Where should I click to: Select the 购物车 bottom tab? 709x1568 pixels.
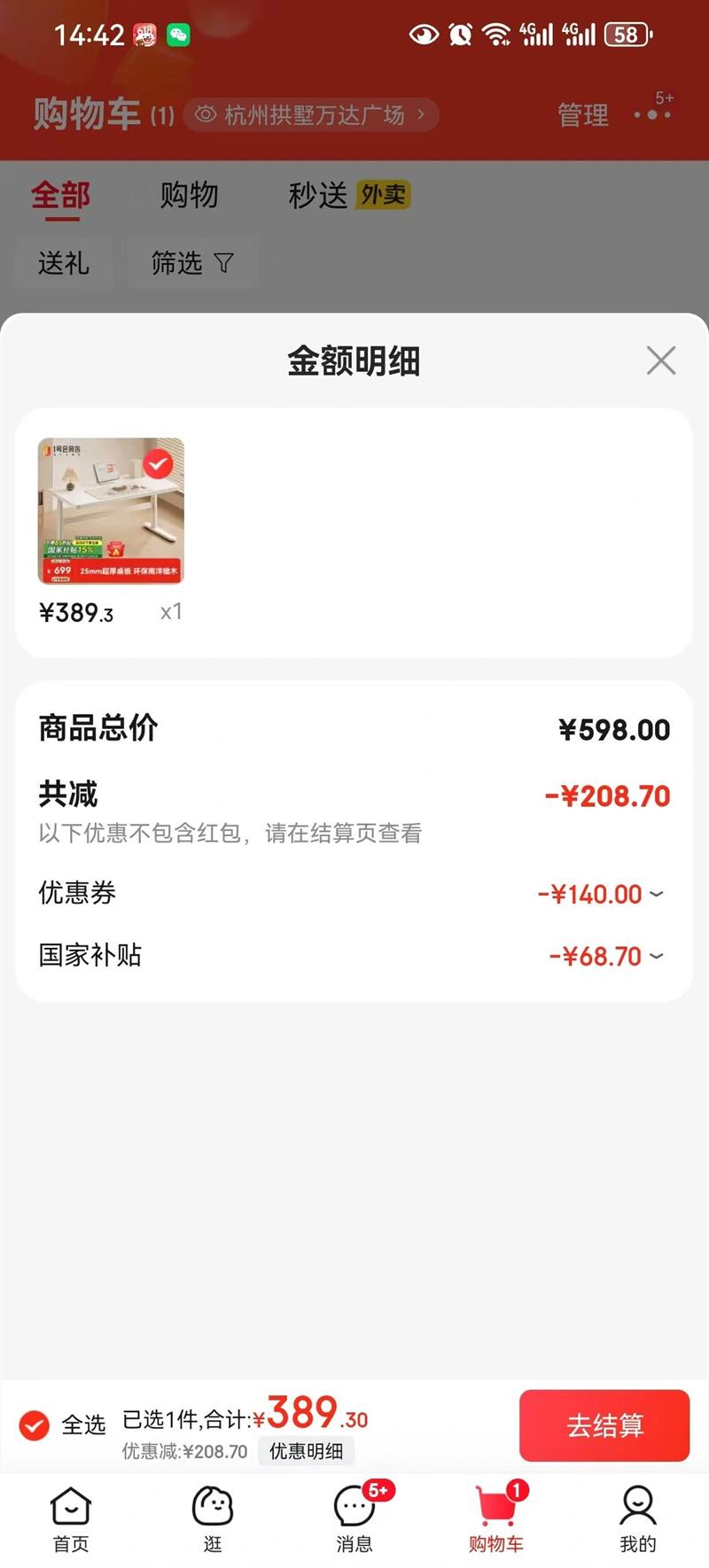coord(496,1519)
